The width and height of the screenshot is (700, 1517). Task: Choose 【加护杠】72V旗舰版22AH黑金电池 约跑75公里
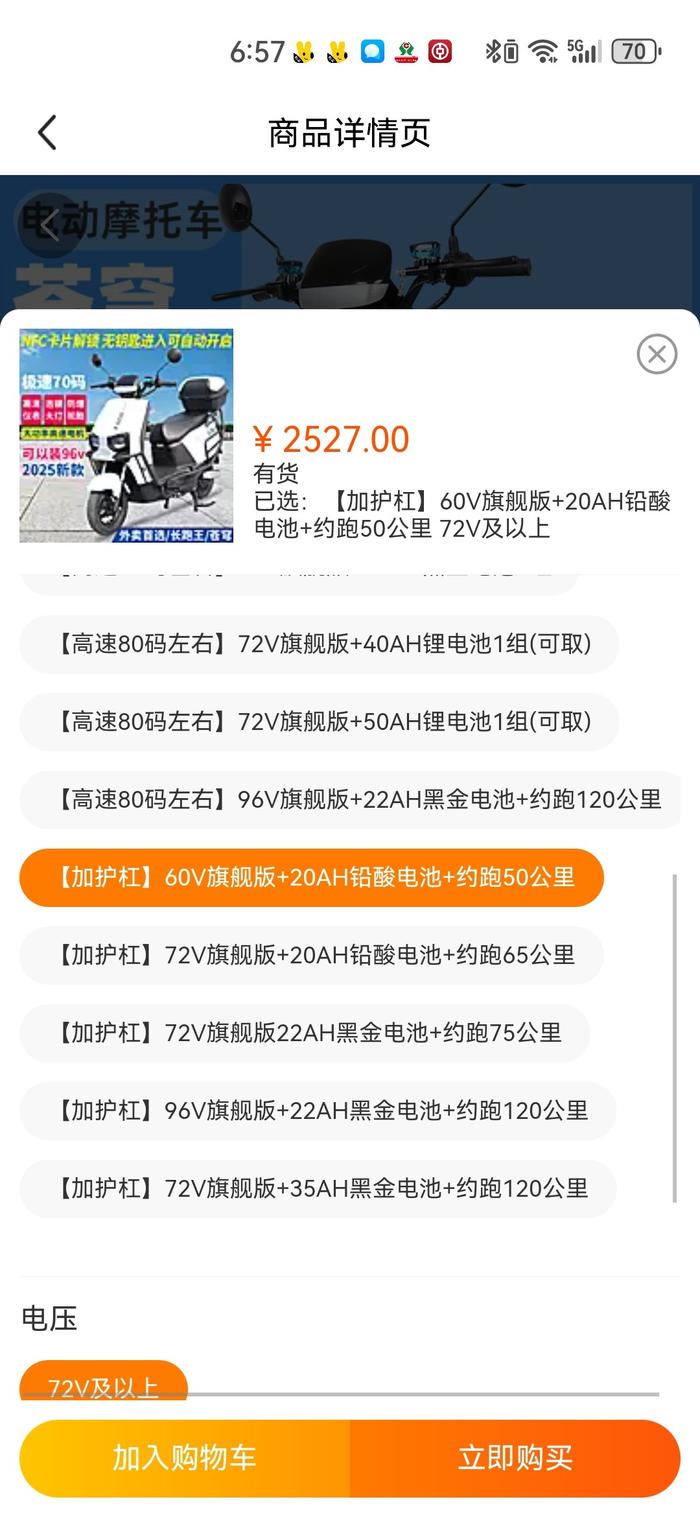(304, 1033)
